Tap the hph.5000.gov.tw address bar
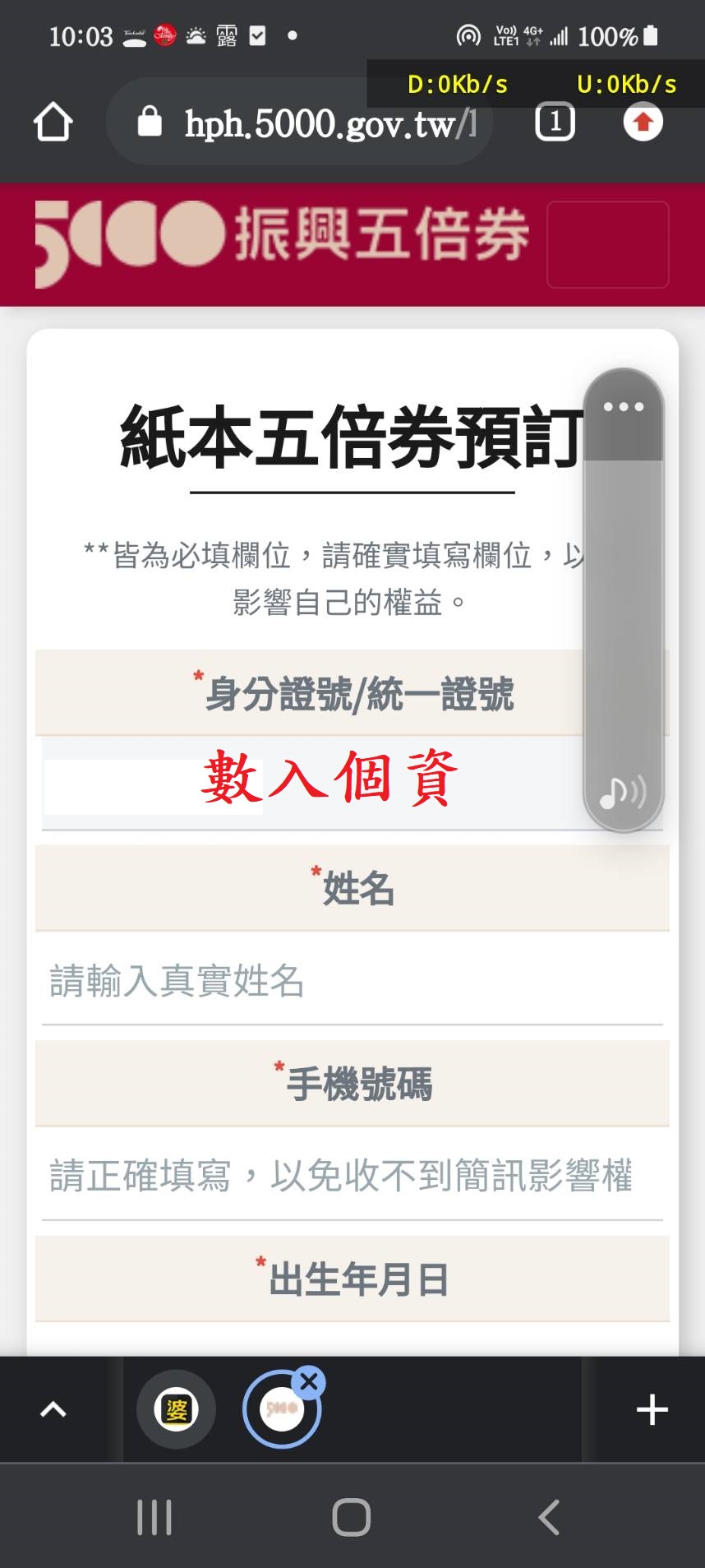705x1568 pixels. (x=300, y=123)
